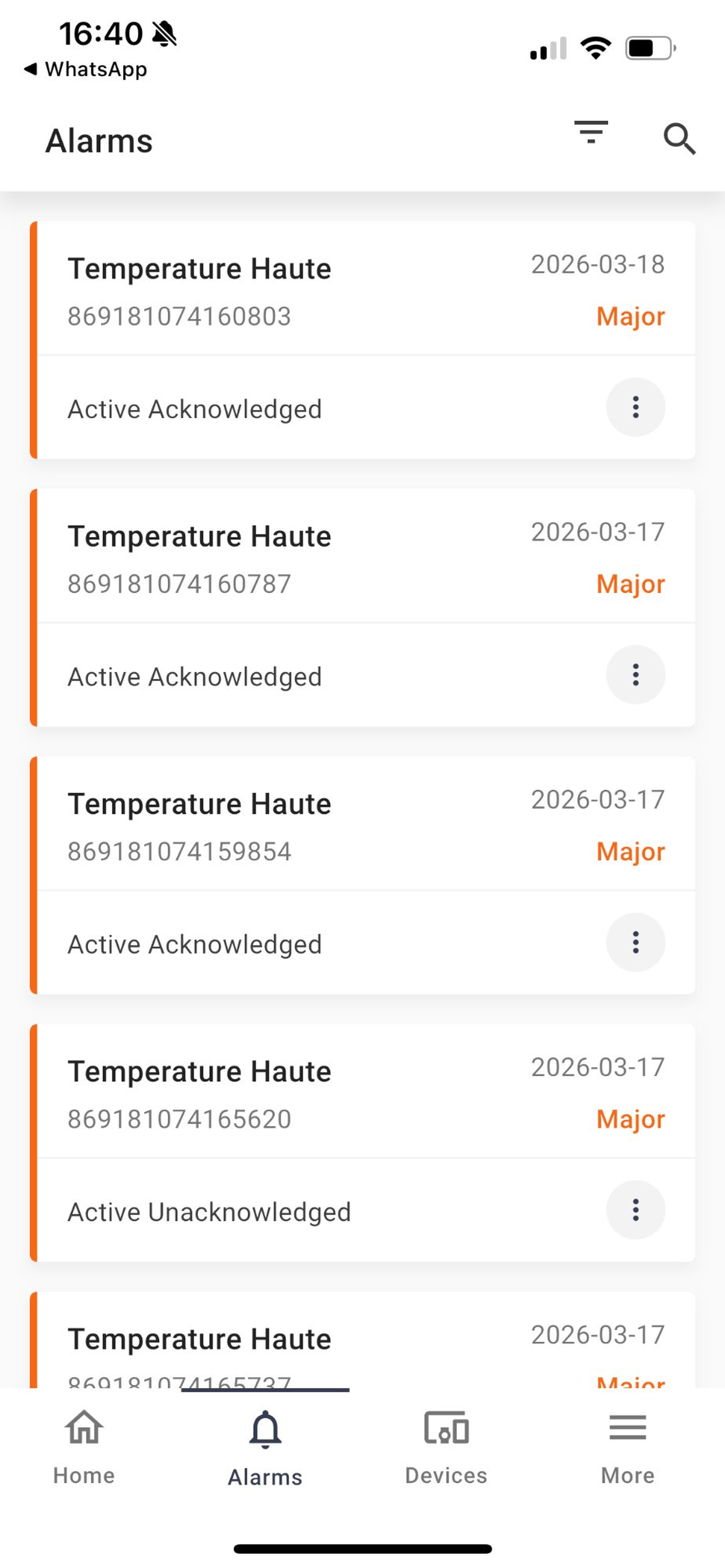Image resolution: width=725 pixels, height=1568 pixels.
Task: Open overflow menu for alarm 869181074160787
Action: click(x=636, y=675)
